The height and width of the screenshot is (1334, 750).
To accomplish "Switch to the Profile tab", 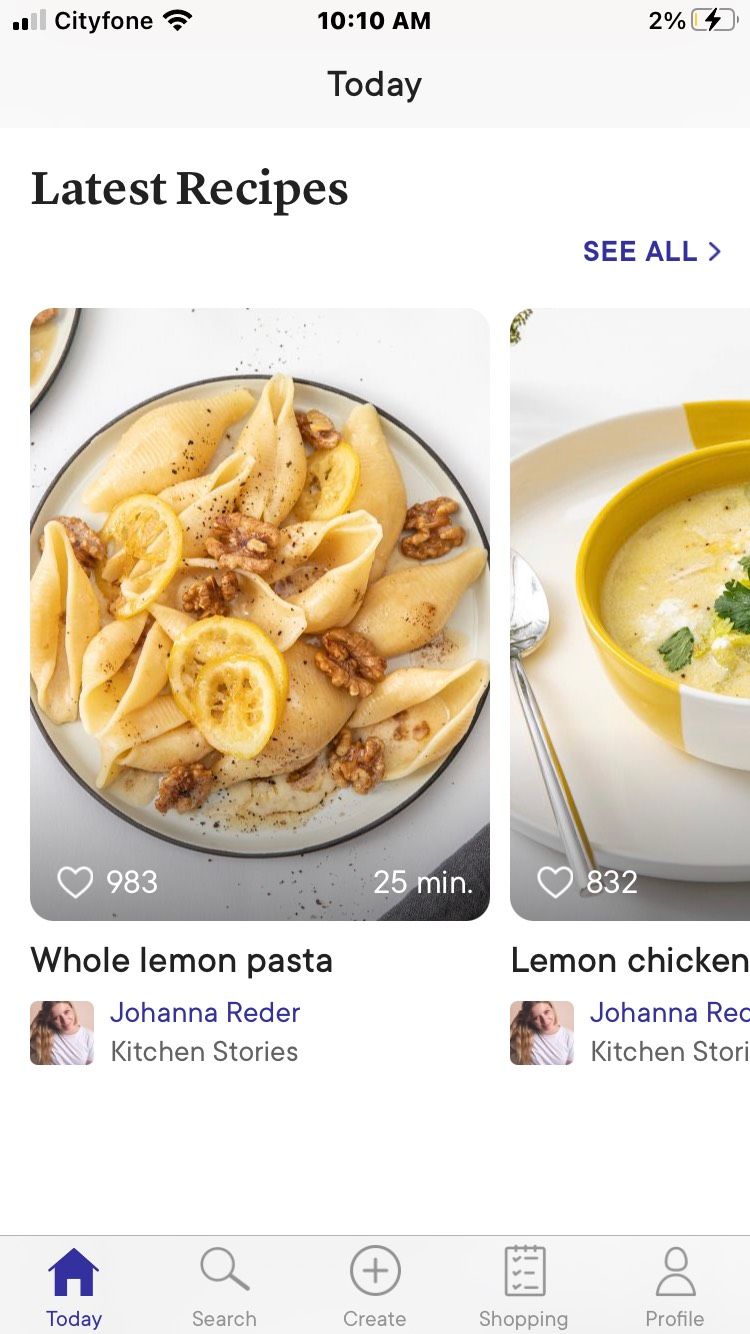I will pos(674,1286).
